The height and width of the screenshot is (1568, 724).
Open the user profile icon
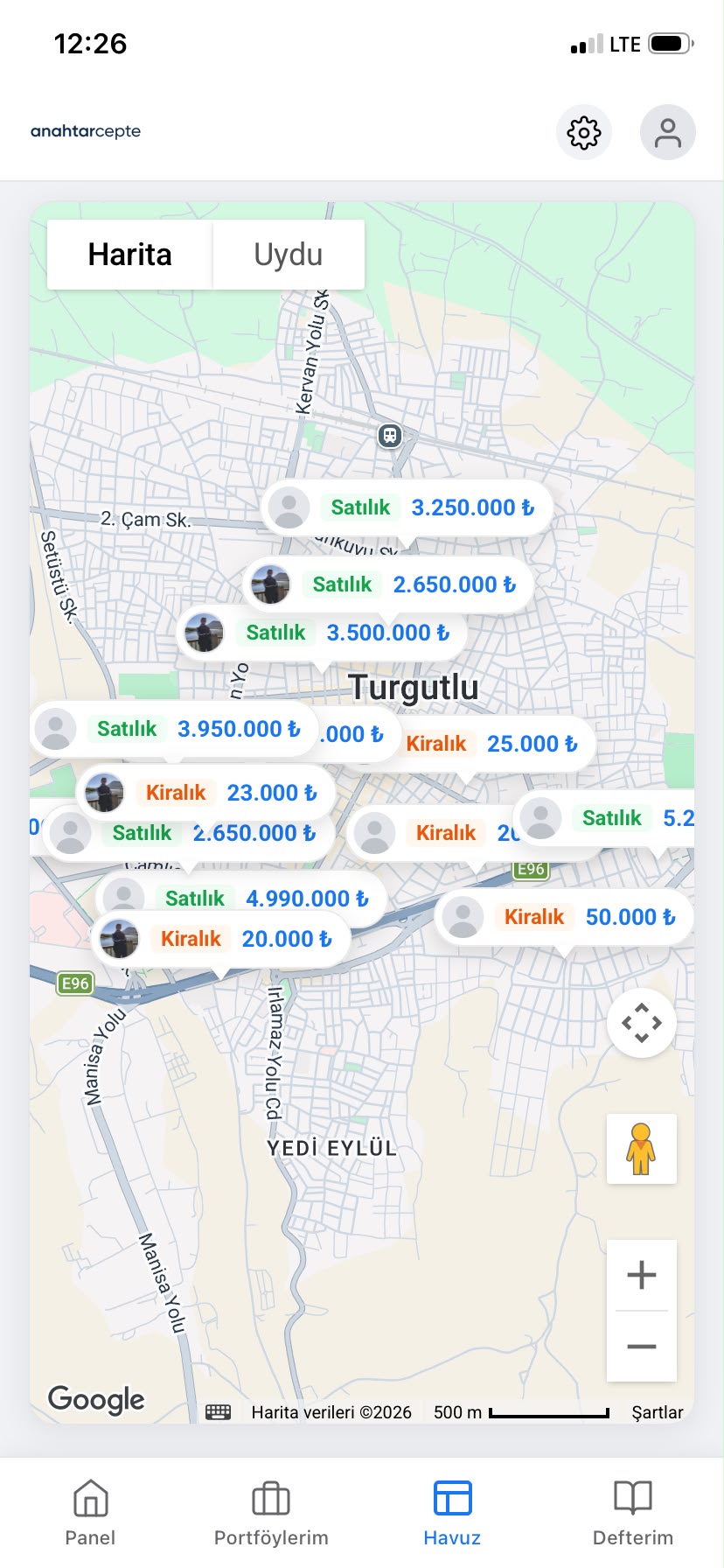tap(668, 133)
